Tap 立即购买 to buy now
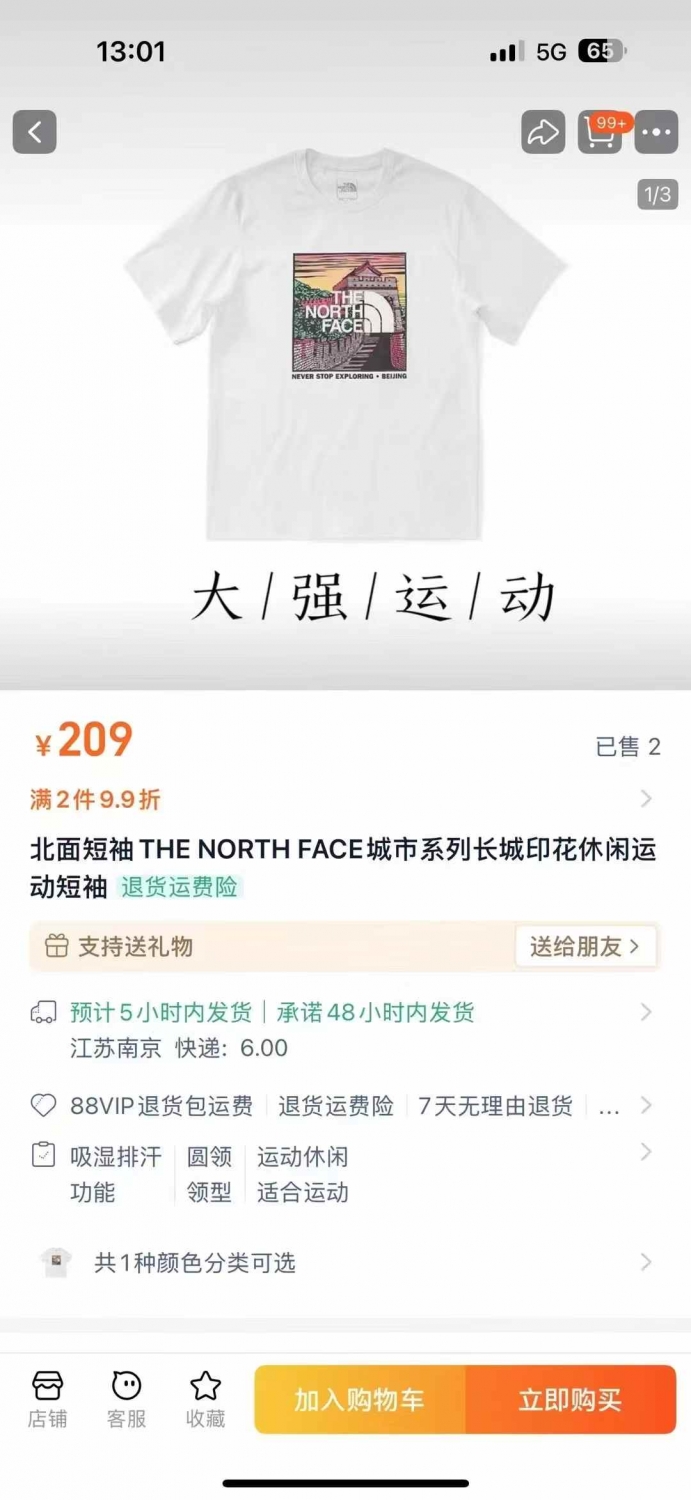Image resolution: width=691 pixels, height=1500 pixels. tap(571, 1400)
